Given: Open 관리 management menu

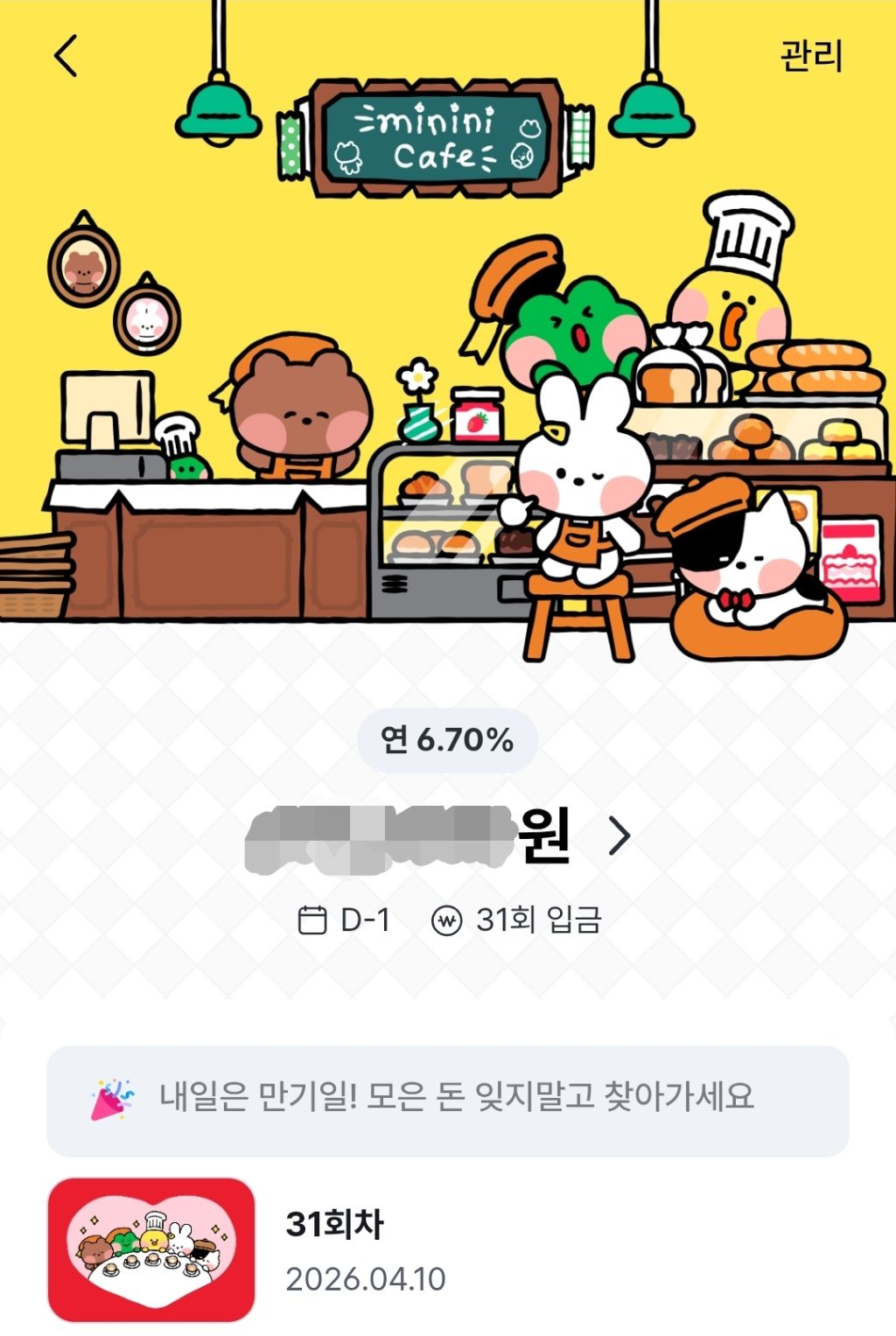Looking at the screenshot, I should (x=811, y=55).
